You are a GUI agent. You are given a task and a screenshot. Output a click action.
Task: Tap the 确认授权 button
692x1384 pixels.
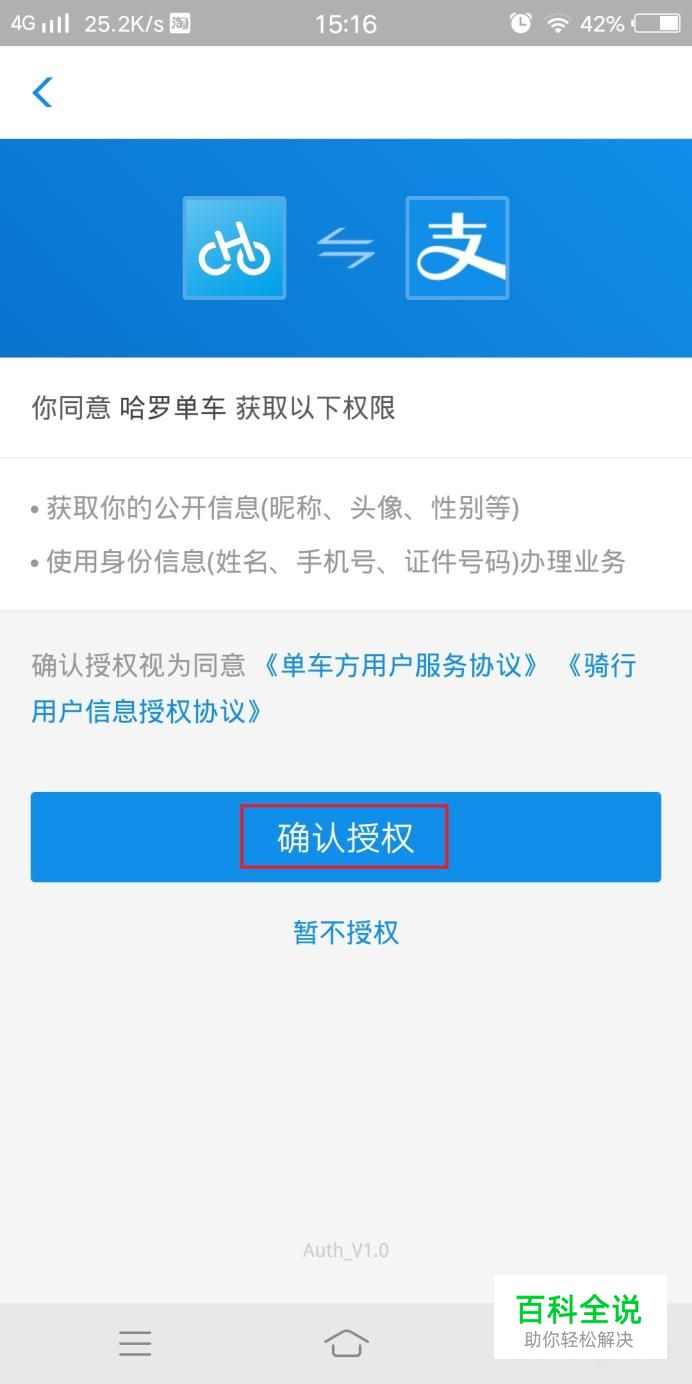(x=345, y=837)
